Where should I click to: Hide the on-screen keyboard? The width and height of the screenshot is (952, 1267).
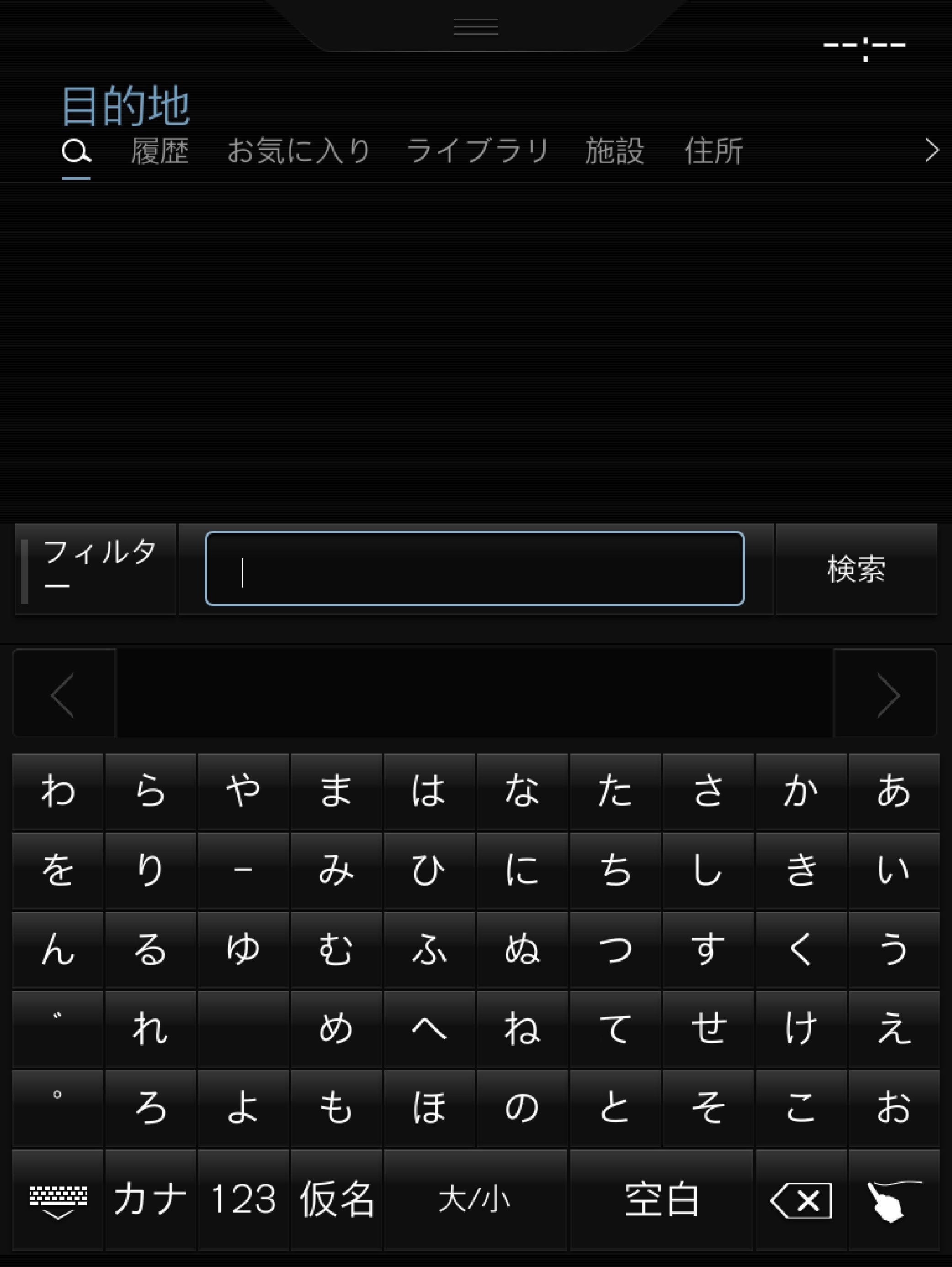(x=58, y=1199)
